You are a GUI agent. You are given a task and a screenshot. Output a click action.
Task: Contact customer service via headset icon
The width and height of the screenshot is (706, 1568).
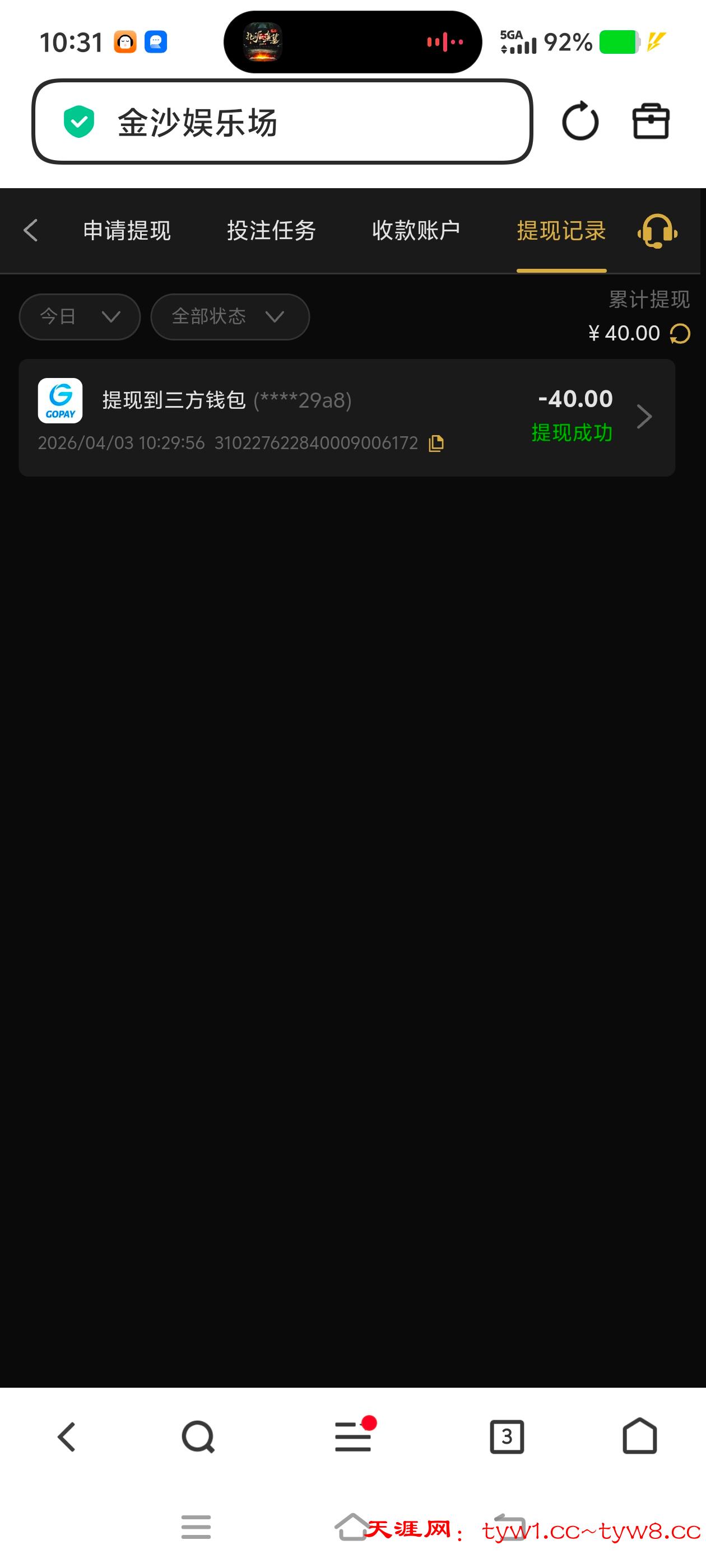point(657,231)
